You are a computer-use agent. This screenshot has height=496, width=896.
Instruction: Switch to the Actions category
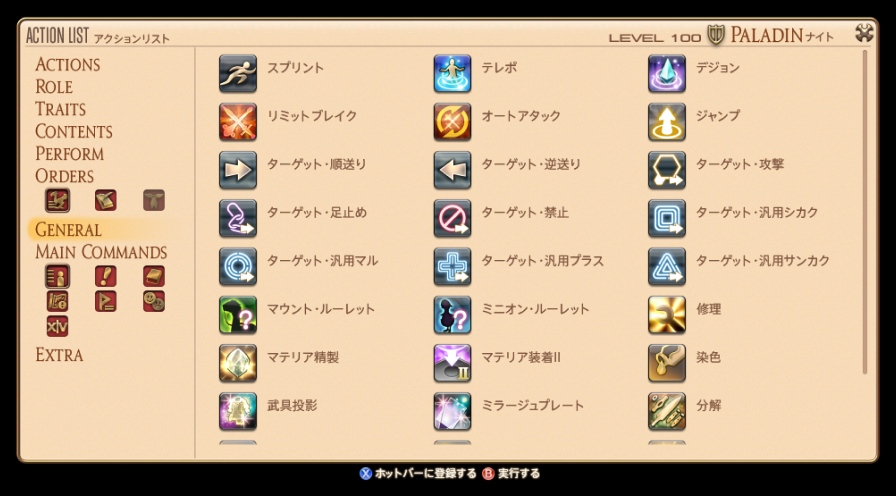(67, 64)
